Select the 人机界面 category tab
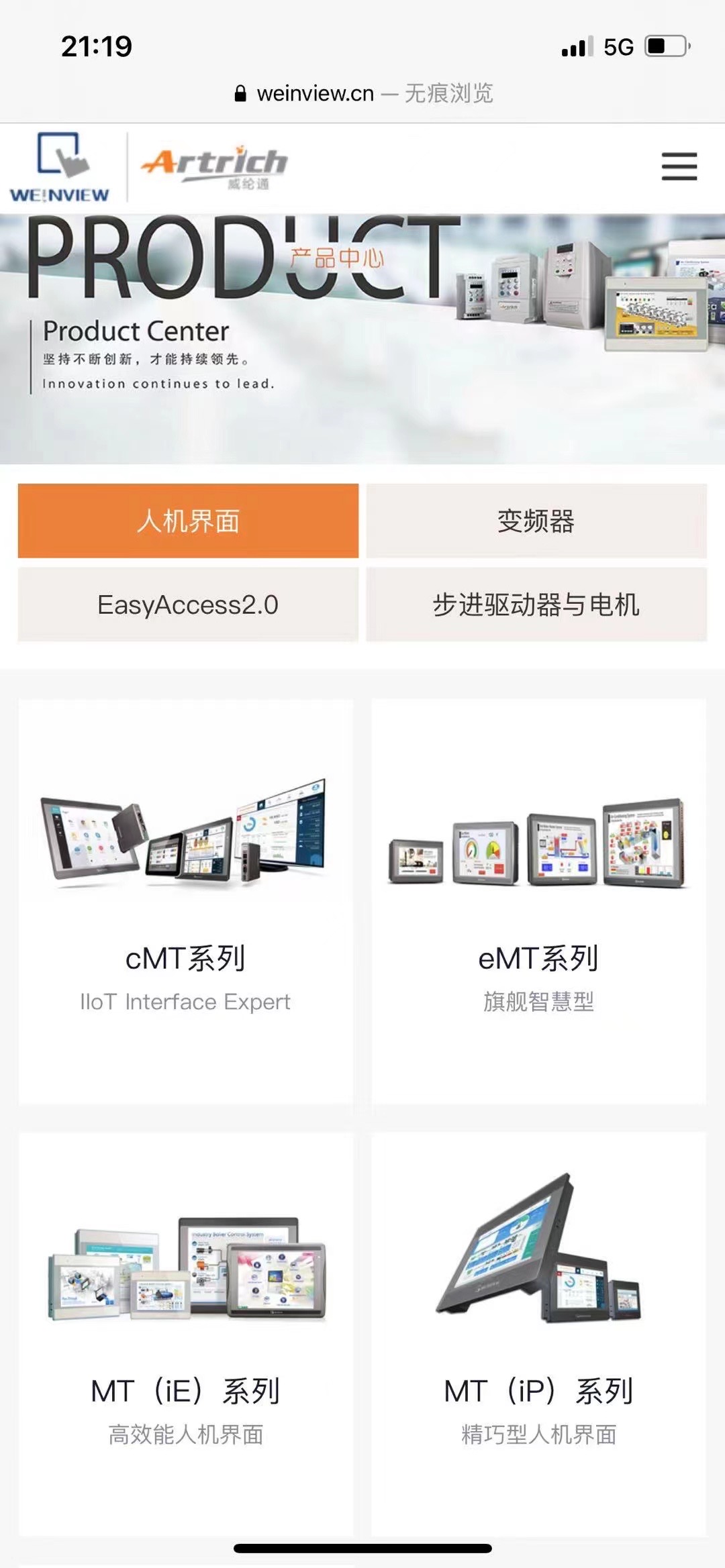 [x=188, y=521]
